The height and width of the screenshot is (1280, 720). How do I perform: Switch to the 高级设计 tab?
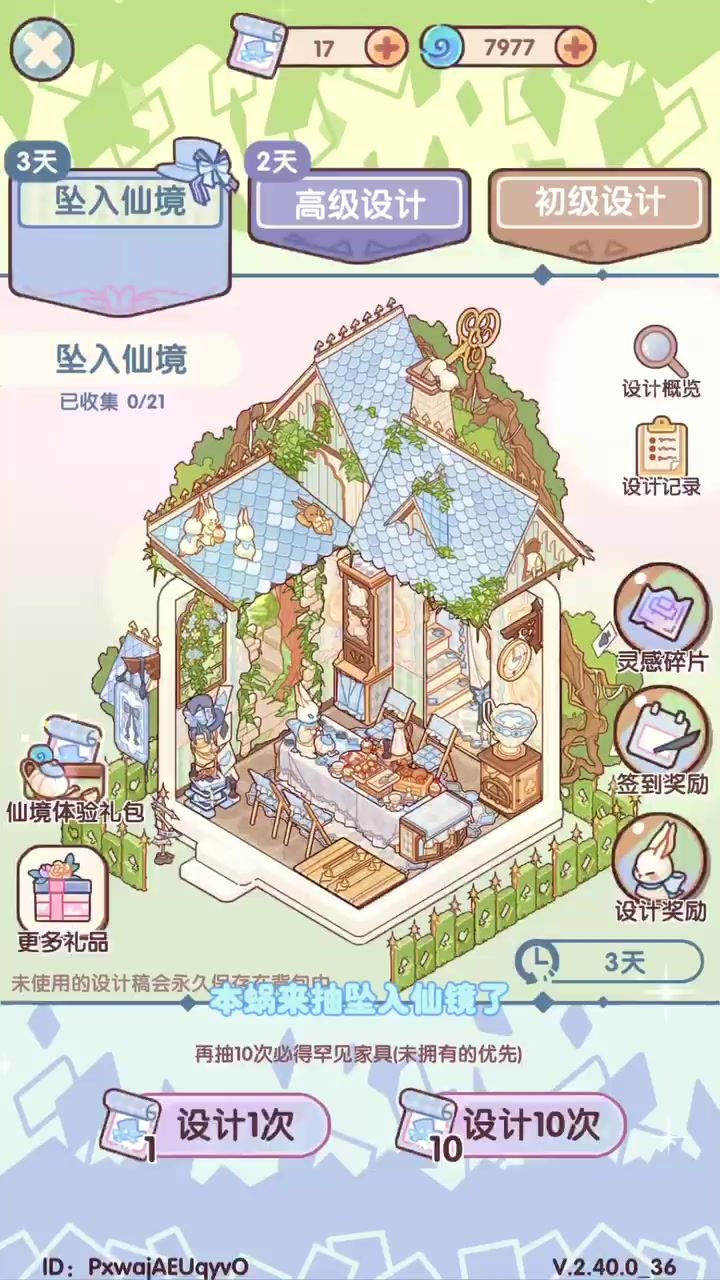pos(359,205)
